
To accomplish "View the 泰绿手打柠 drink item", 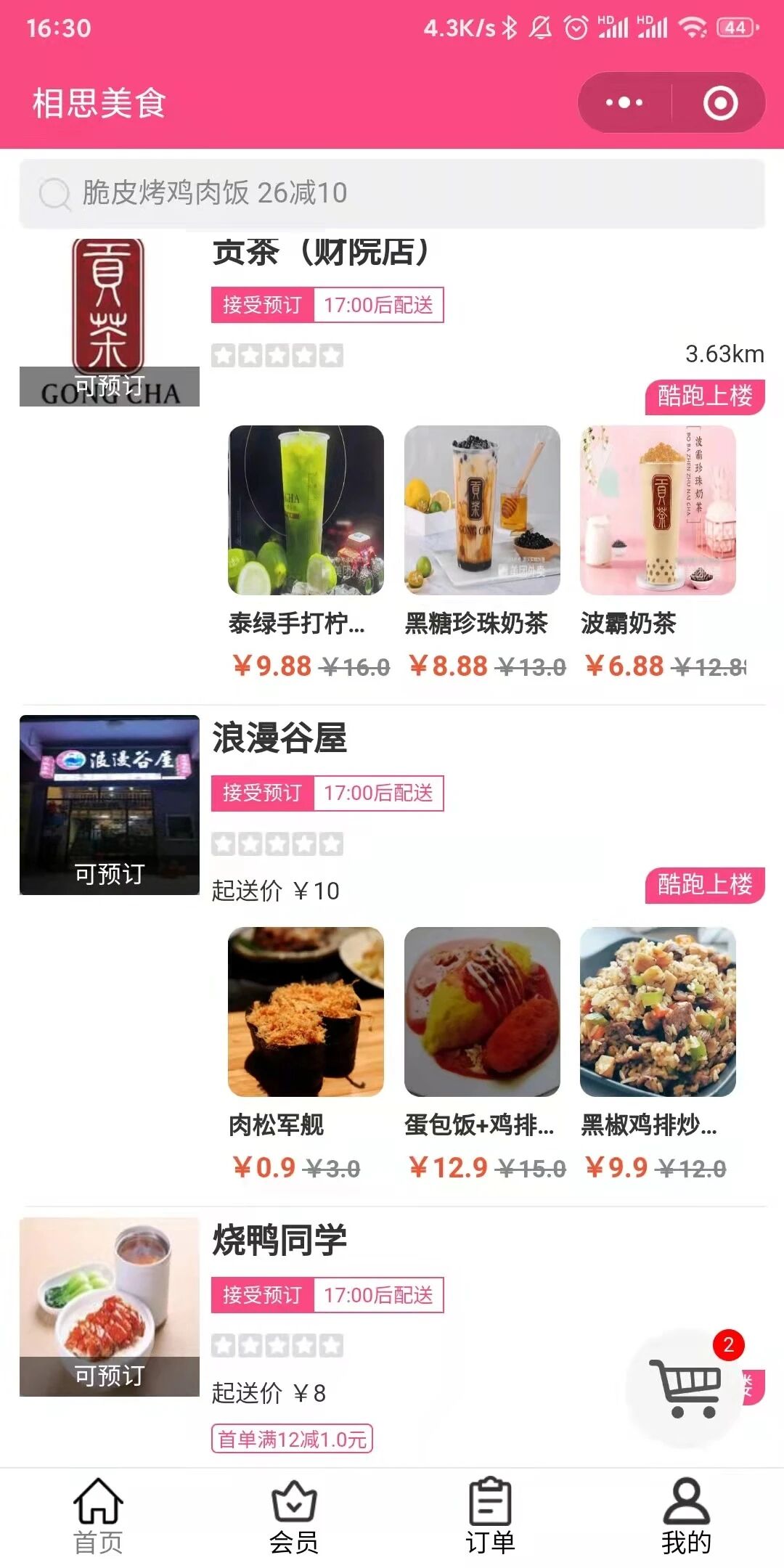I will pos(306,510).
